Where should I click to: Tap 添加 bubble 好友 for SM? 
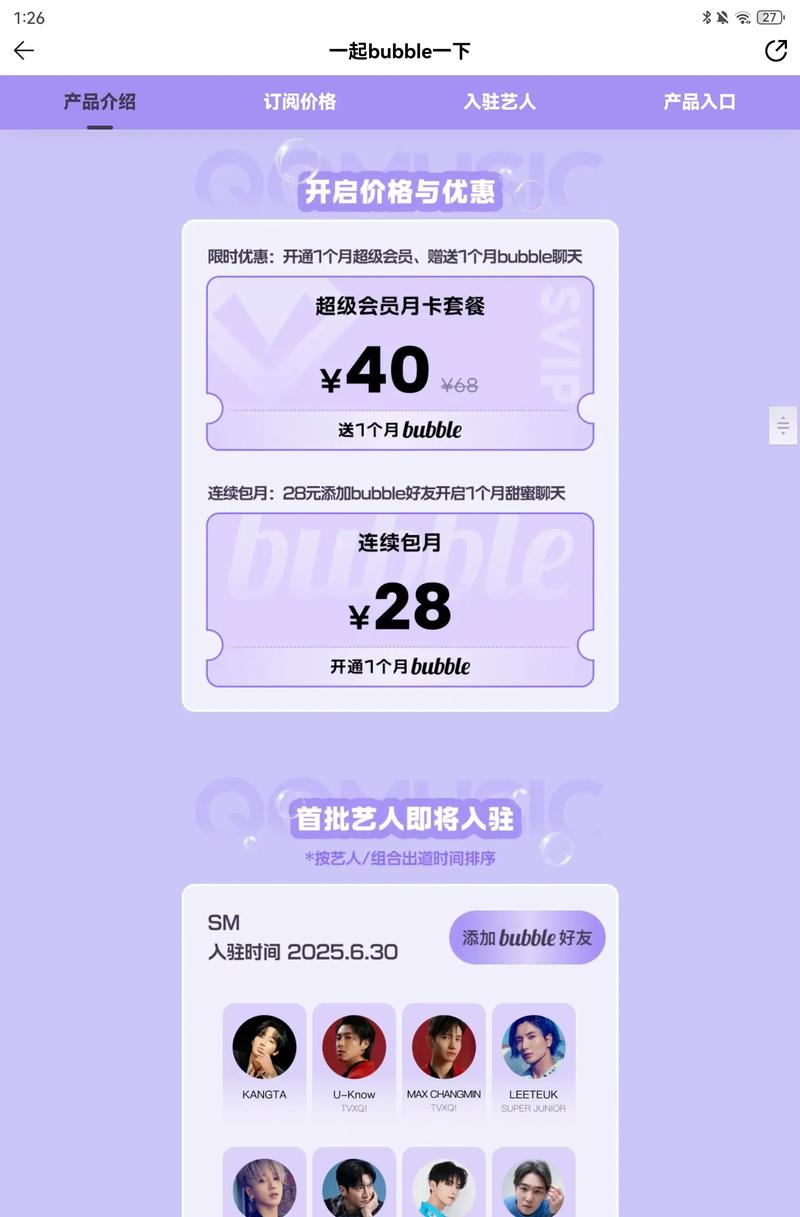(527, 938)
